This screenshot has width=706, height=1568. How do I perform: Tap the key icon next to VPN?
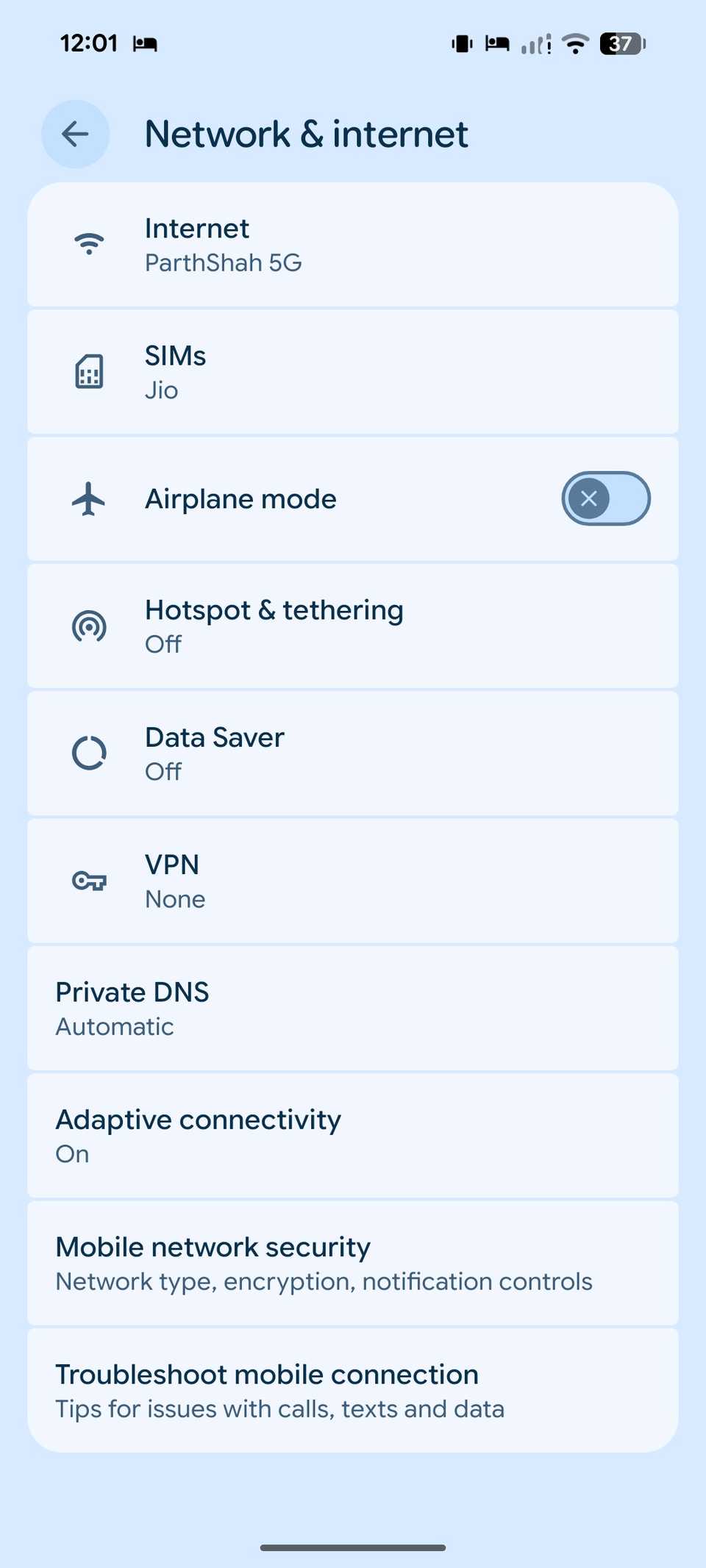(88, 880)
